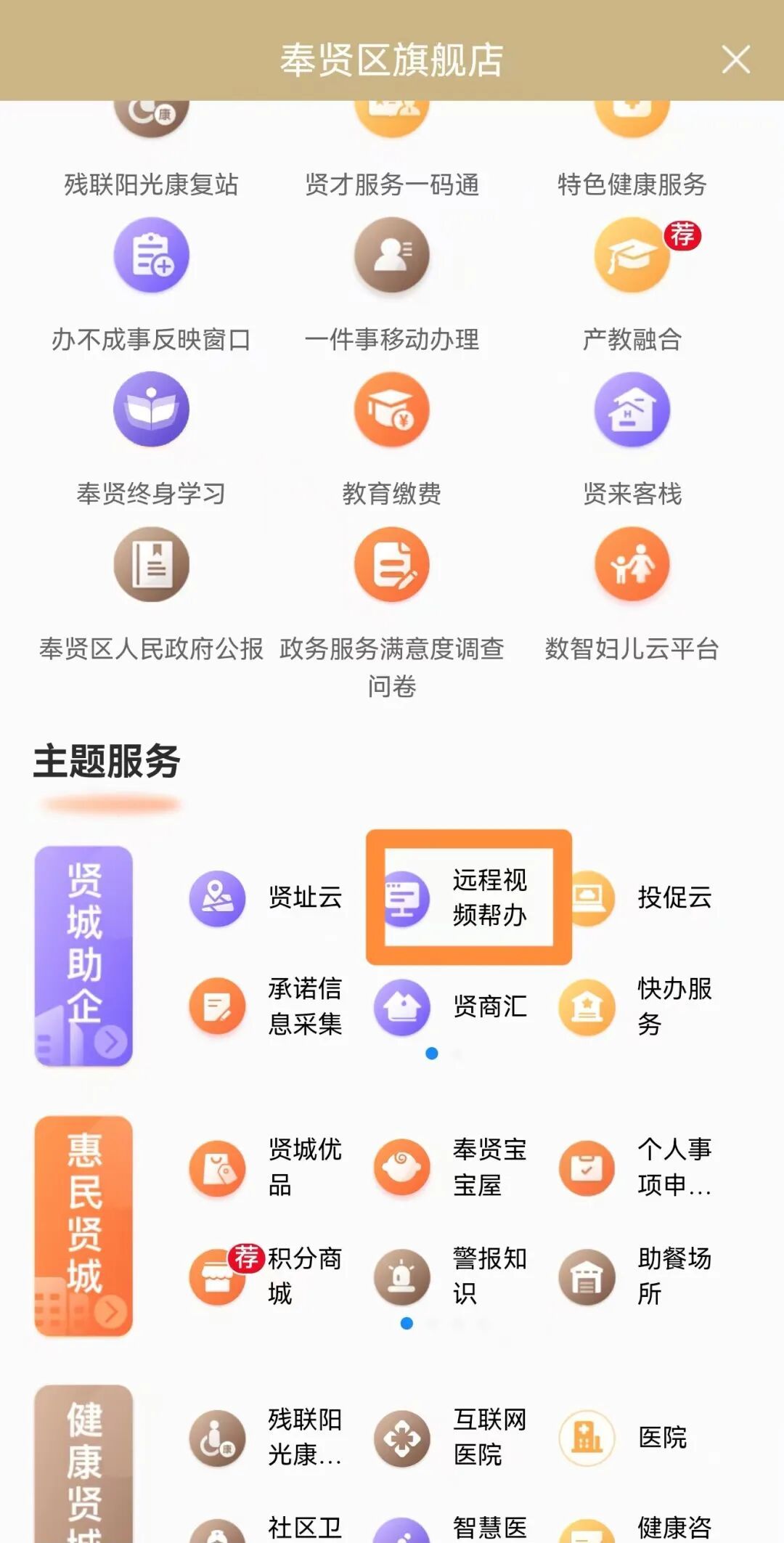The height and width of the screenshot is (1543, 784).
Task: Open 投促云 service
Action: pos(640,898)
